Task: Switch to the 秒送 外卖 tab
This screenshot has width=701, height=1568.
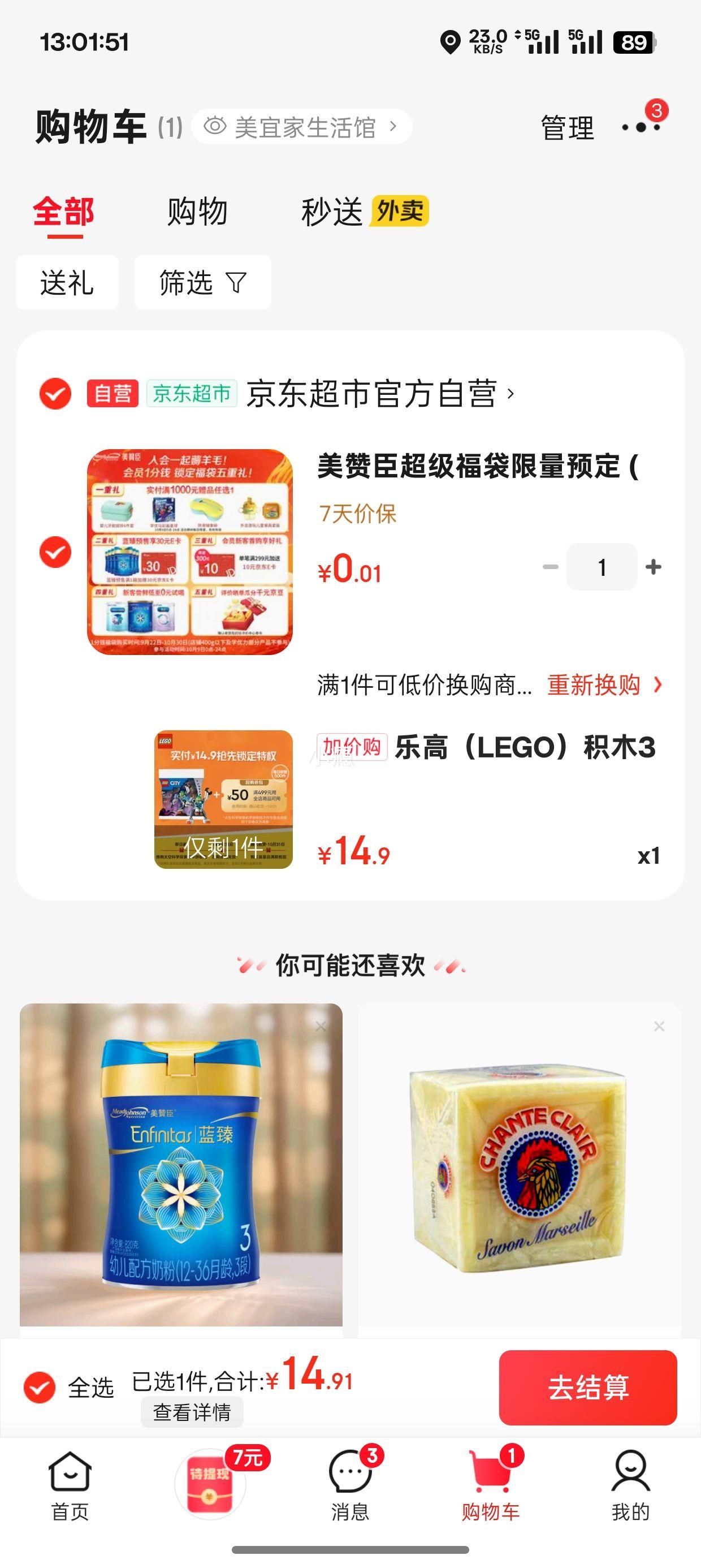Action: (364, 212)
